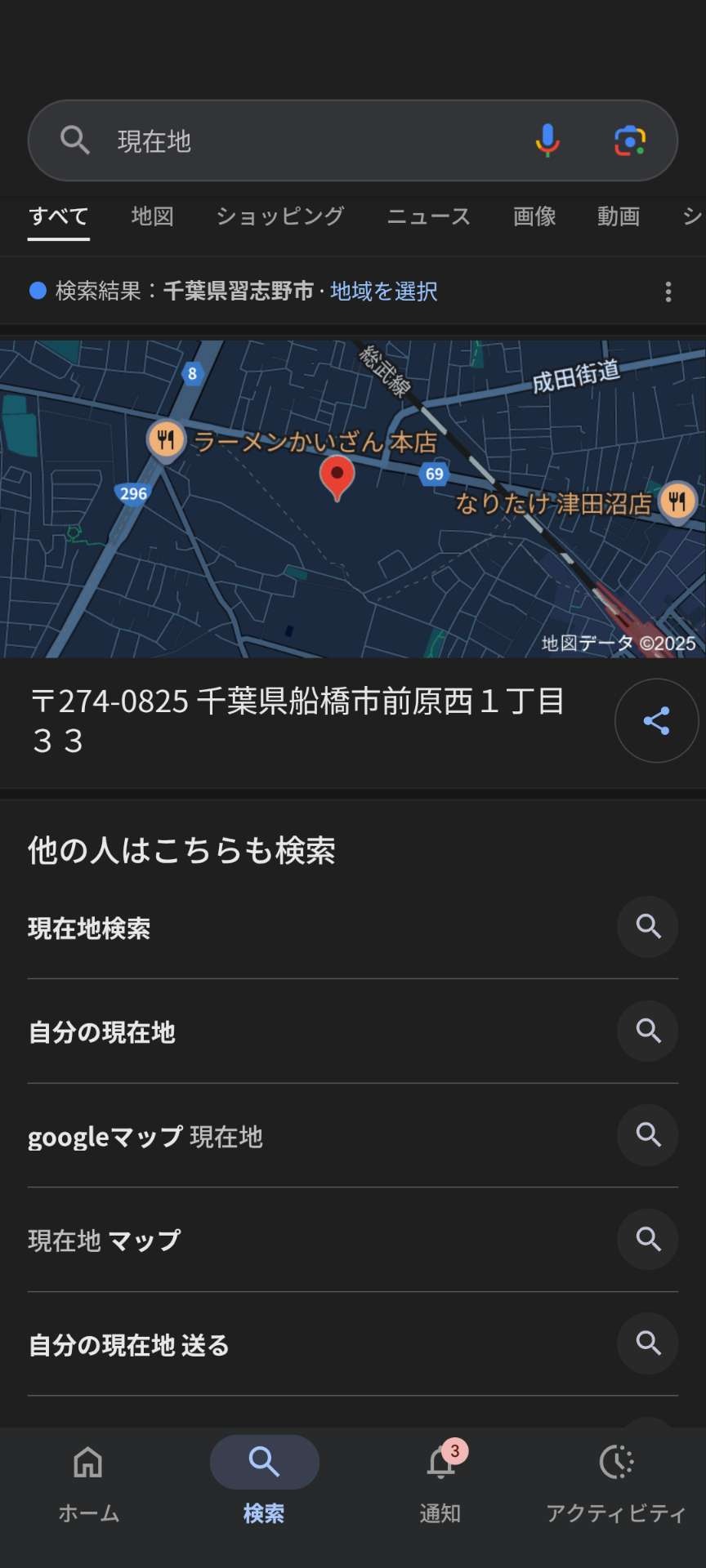Switch to the 画像 tab

(534, 216)
